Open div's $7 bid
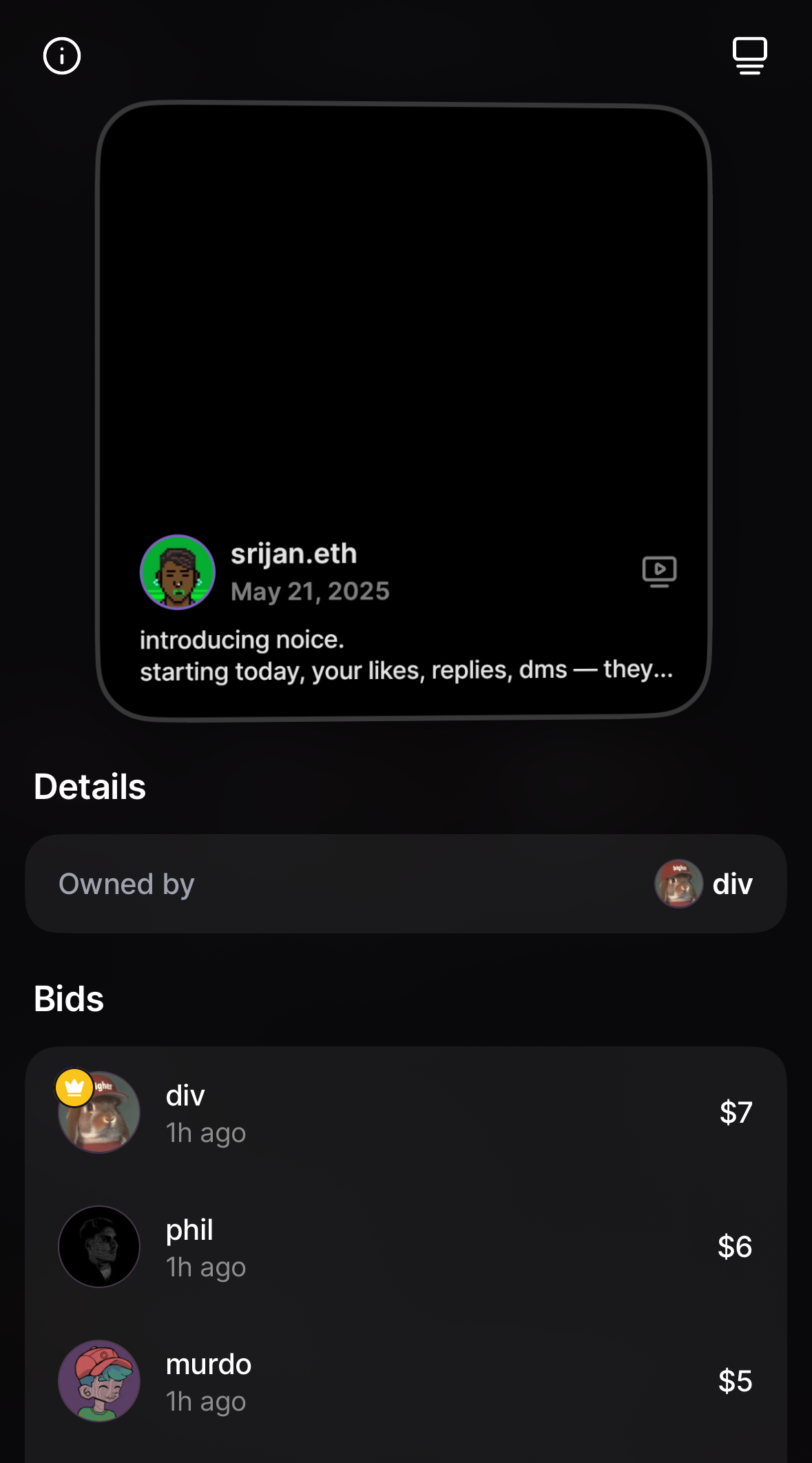 (406, 1112)
